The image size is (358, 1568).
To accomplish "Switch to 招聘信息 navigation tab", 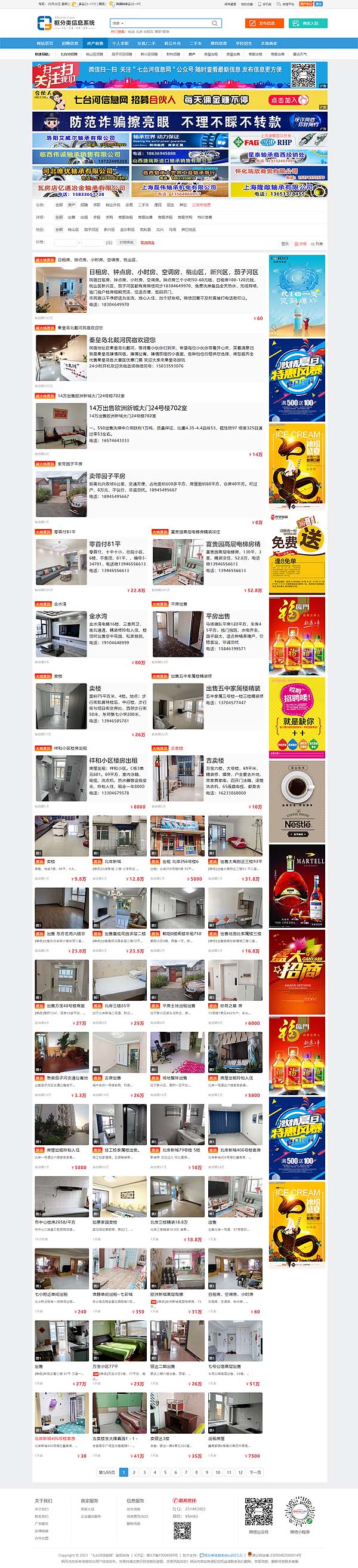I will point(70,43).
